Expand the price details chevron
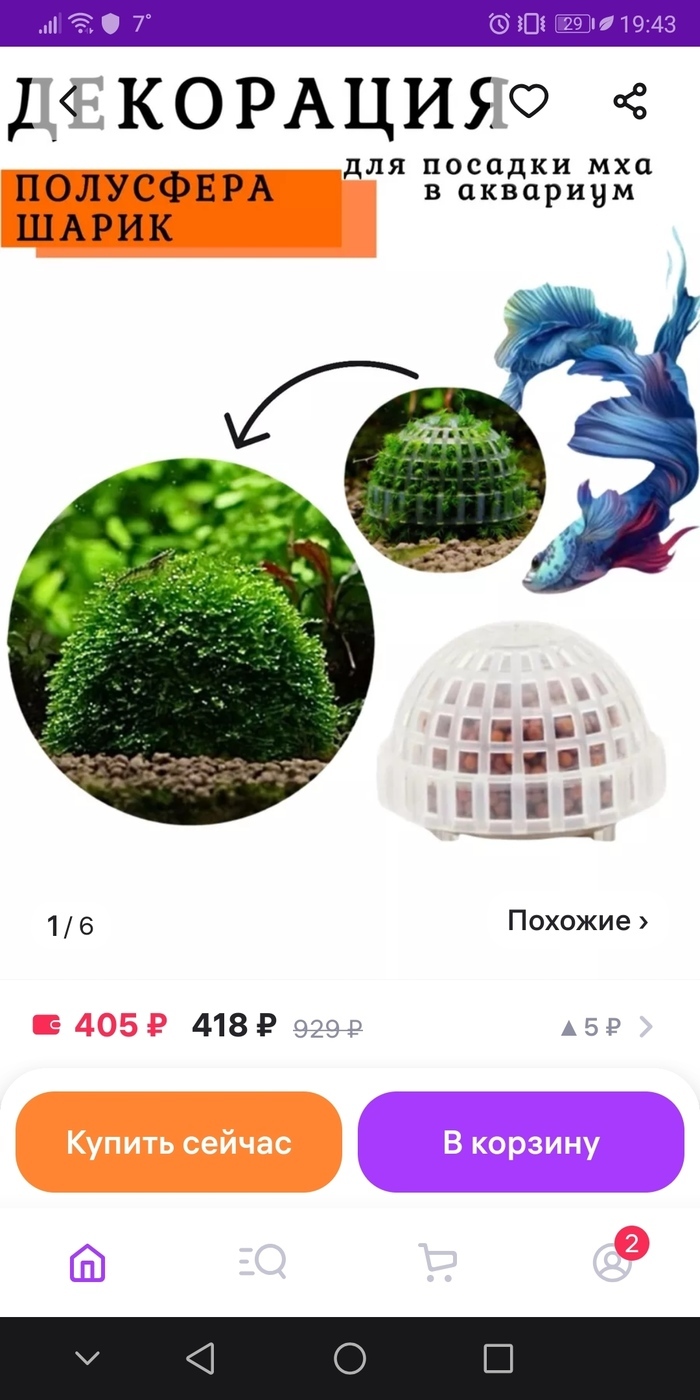The width and height of the screenshot is (700, 1400). click(646, 1026)
